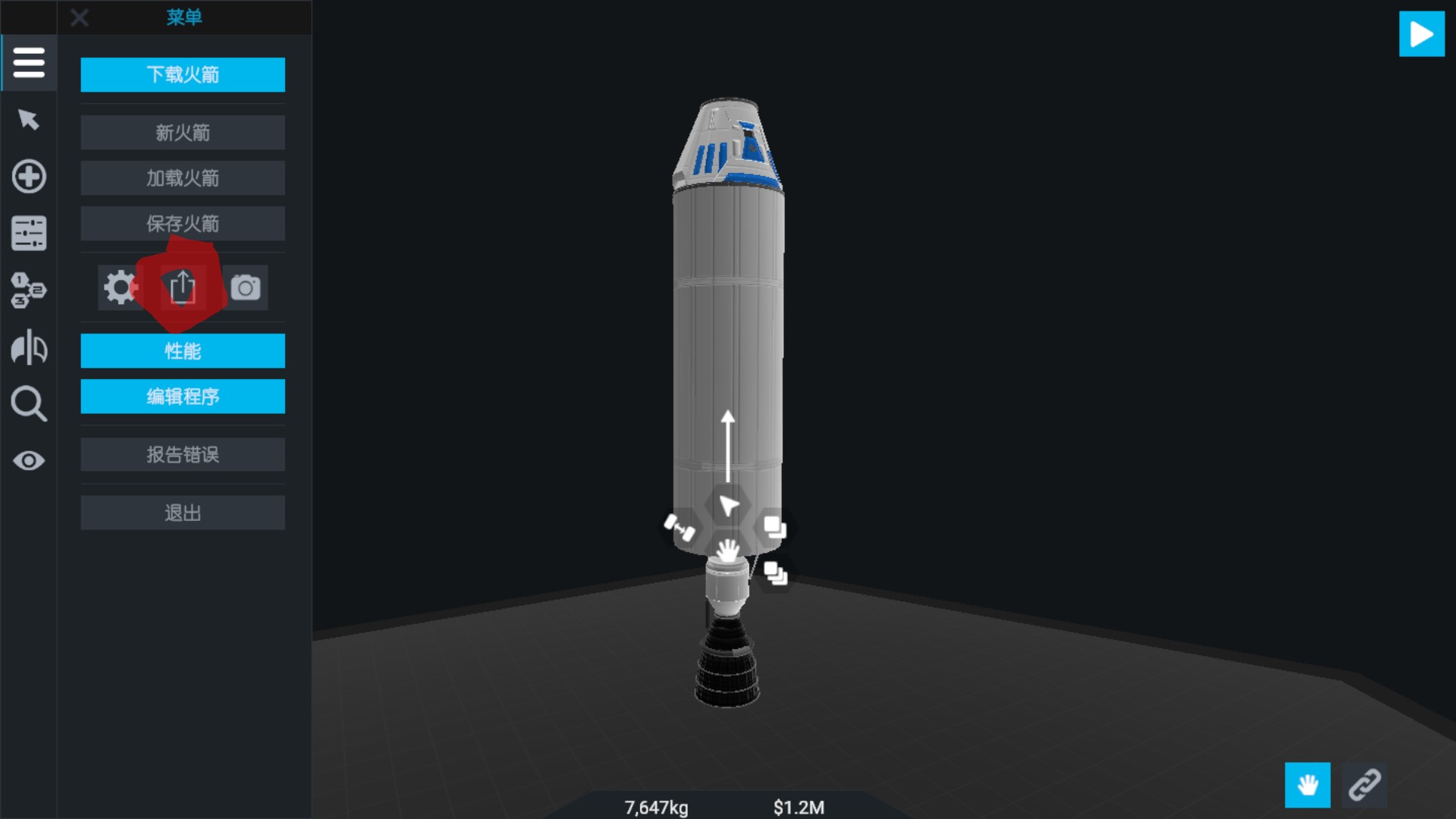Select the part properties sliders tool
Screen dimensions: 1456x819
(x=29, y=234)
